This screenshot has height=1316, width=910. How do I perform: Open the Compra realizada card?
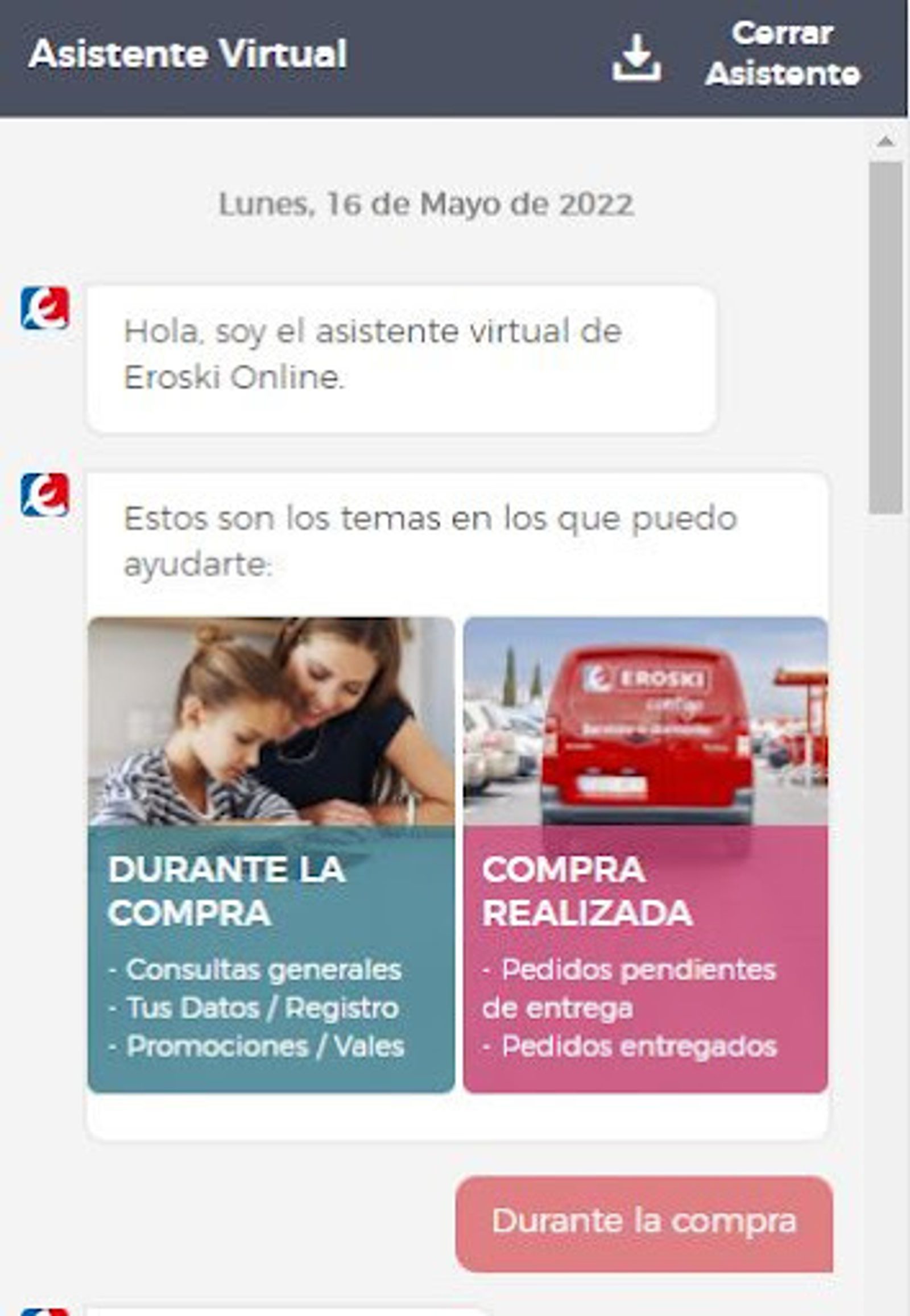coord(645,855)
